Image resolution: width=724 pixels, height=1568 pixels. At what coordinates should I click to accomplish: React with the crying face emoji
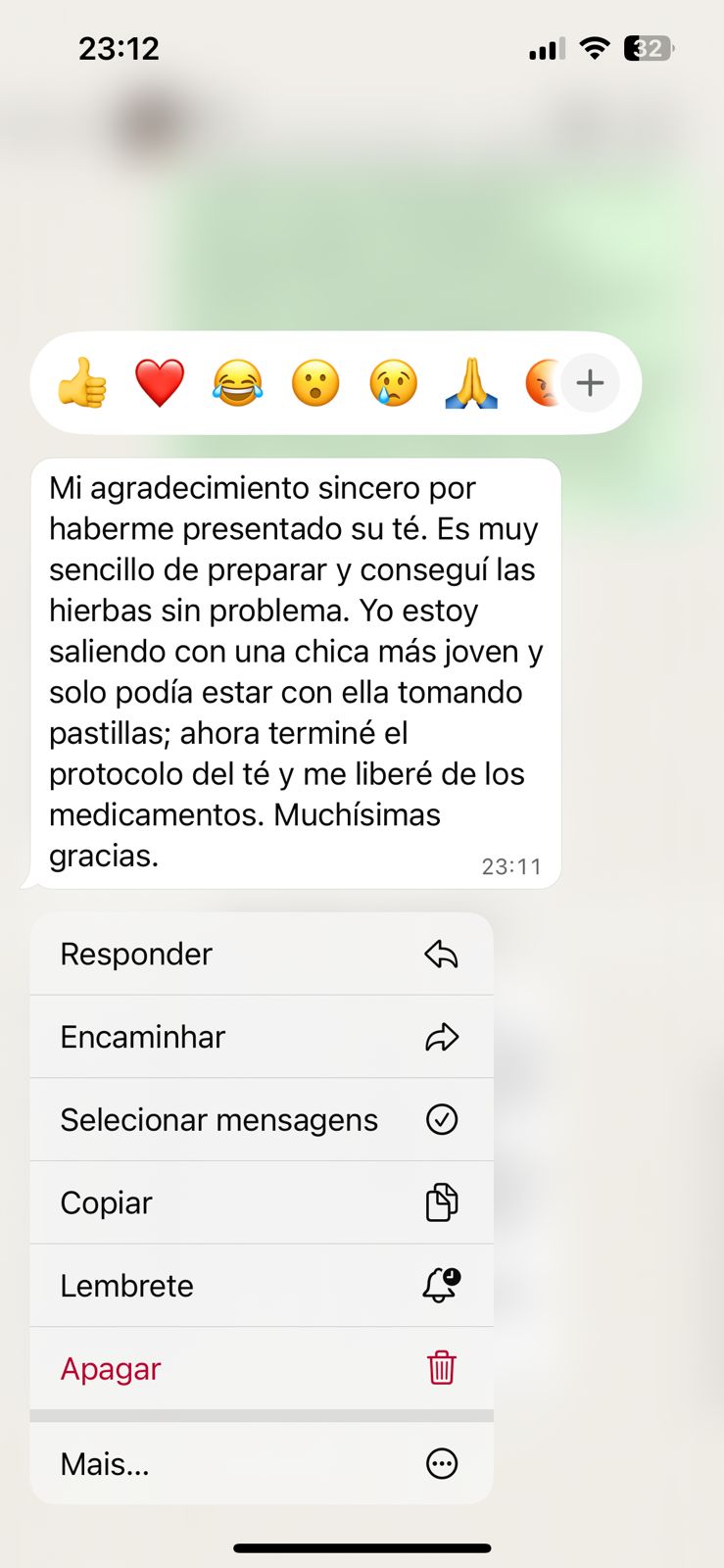[394, 382]
